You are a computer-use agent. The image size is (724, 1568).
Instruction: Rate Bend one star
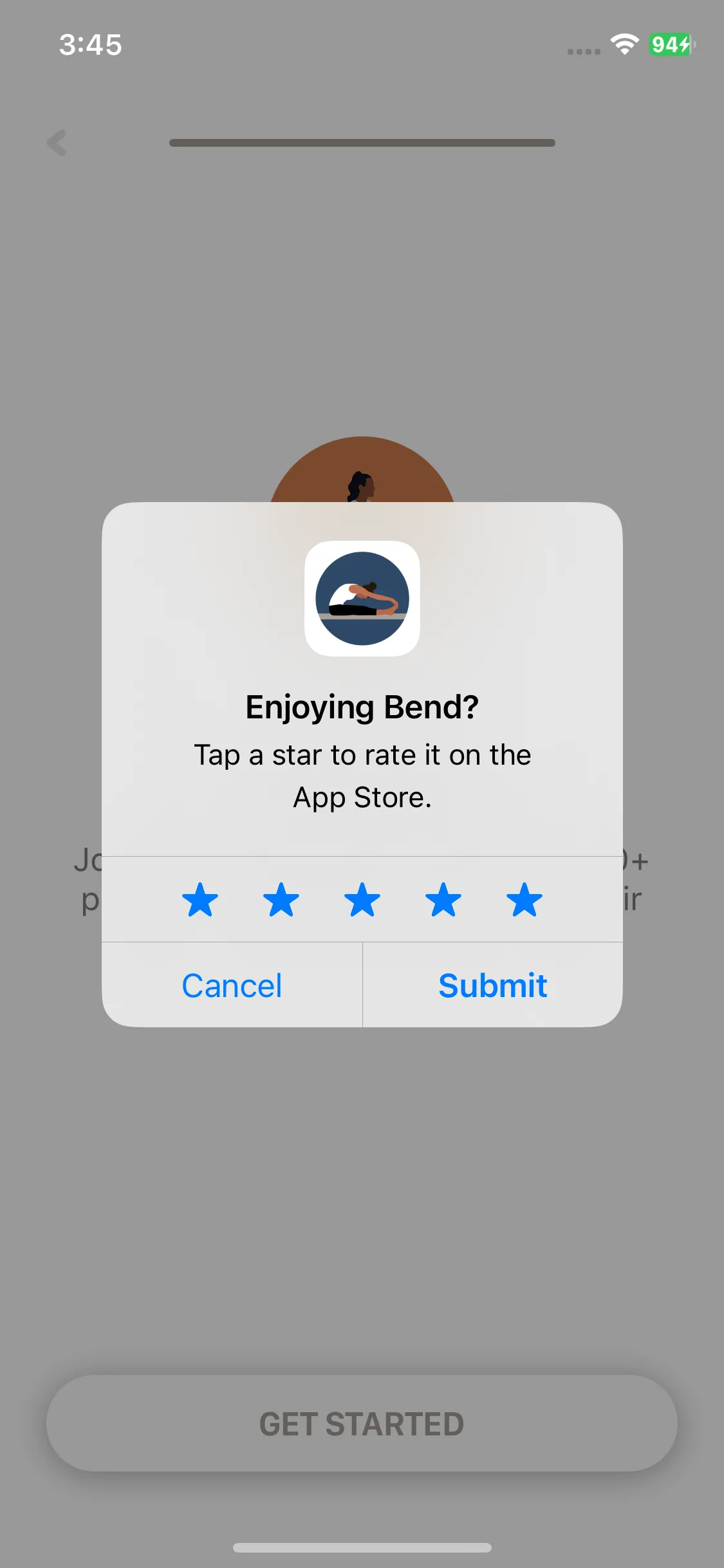pyautogui.click(x=200, y=899)
